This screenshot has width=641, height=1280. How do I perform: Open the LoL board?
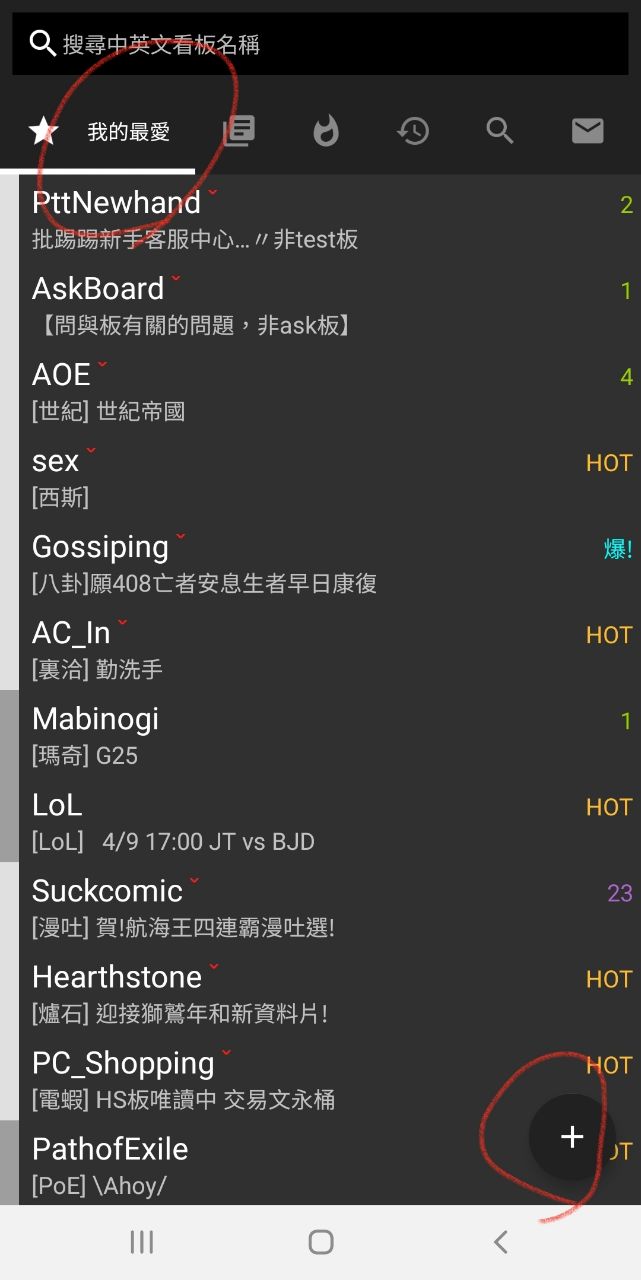[x=300, y=820]
